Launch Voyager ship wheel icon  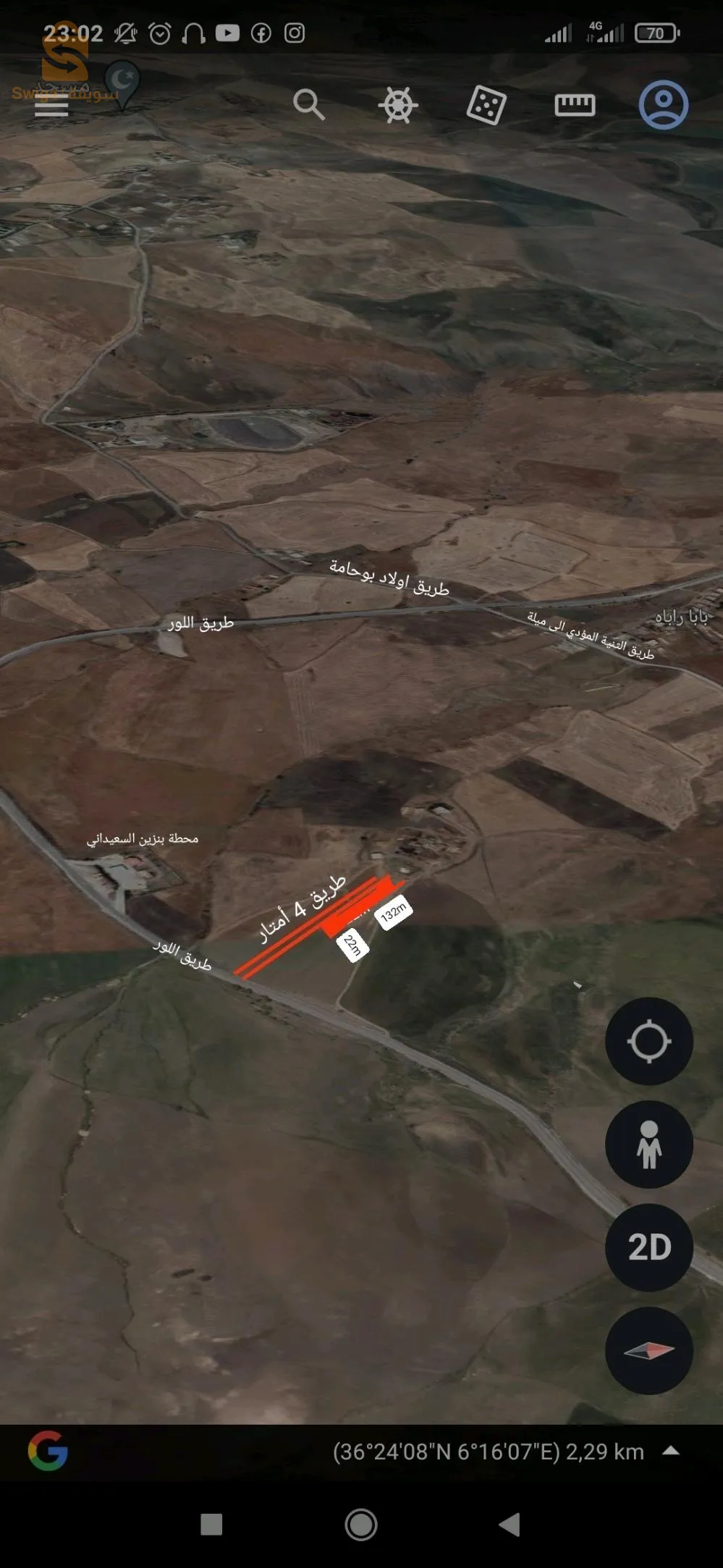pyautogui.click(x=398, y=105)
